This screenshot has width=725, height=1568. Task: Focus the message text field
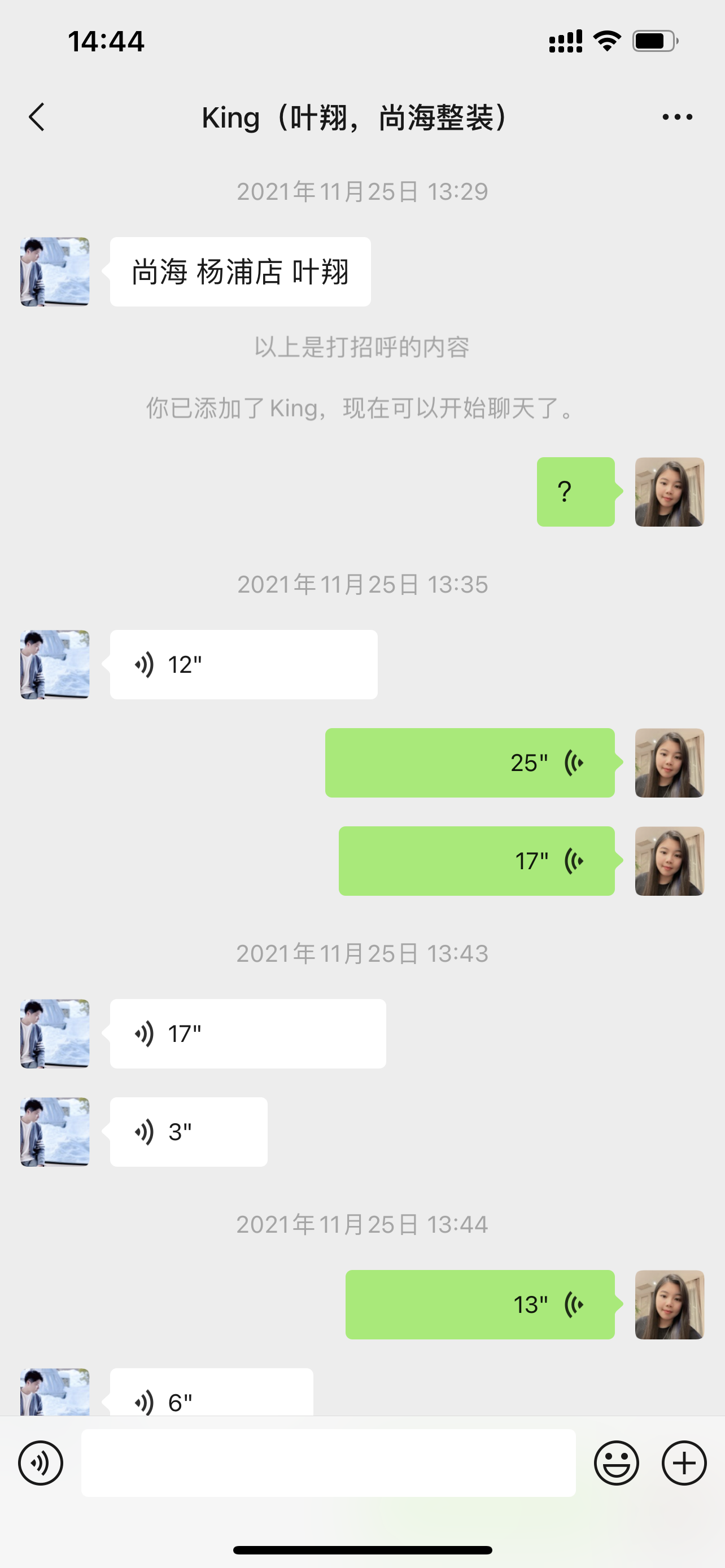tap(328, 1462)
